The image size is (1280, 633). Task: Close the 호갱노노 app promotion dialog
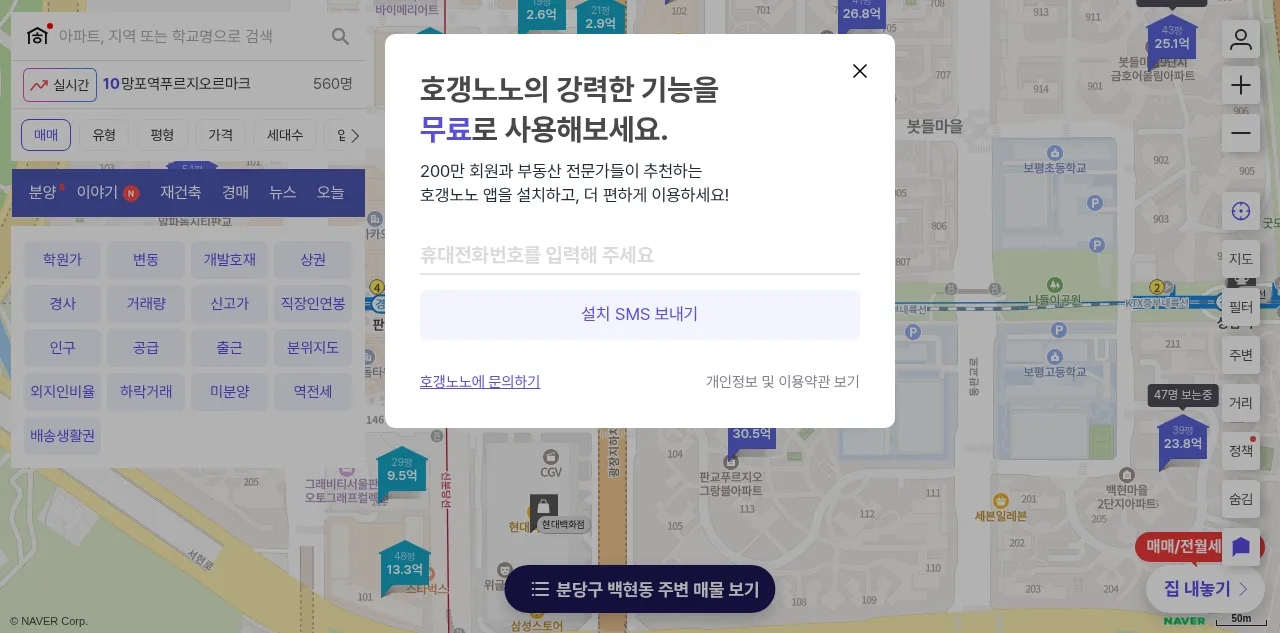tap(859, 71)
